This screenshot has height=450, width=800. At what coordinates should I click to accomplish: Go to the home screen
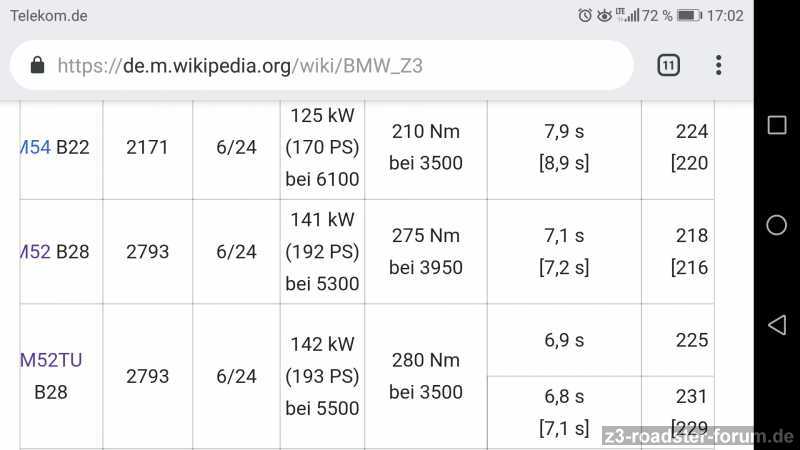(777, 225)
